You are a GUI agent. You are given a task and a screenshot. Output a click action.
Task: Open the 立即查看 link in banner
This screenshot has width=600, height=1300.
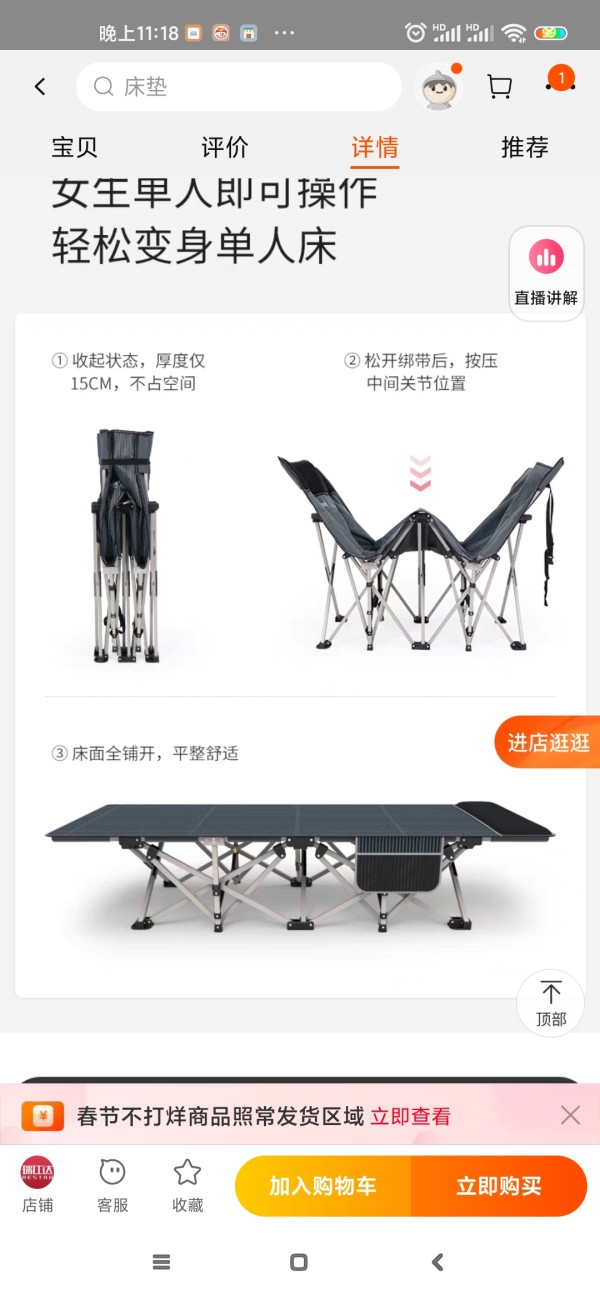coord(410,1116)
